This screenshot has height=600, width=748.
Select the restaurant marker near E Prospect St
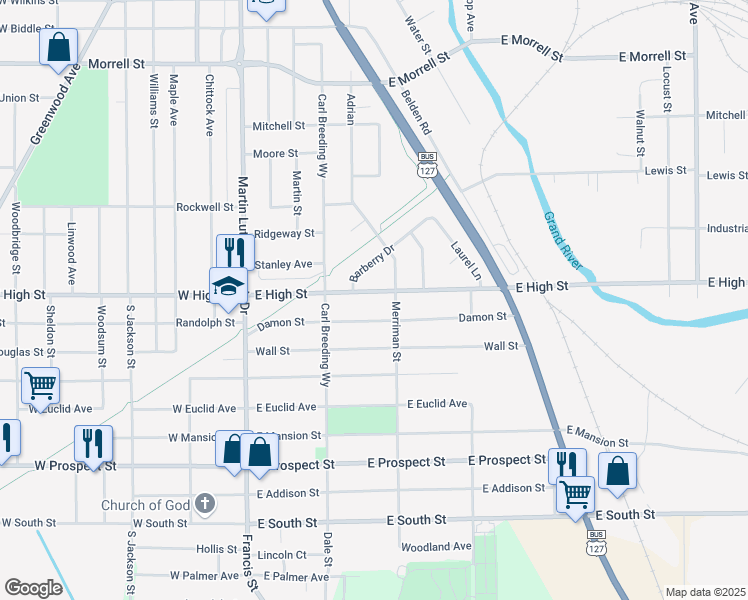tap(566, 466)
